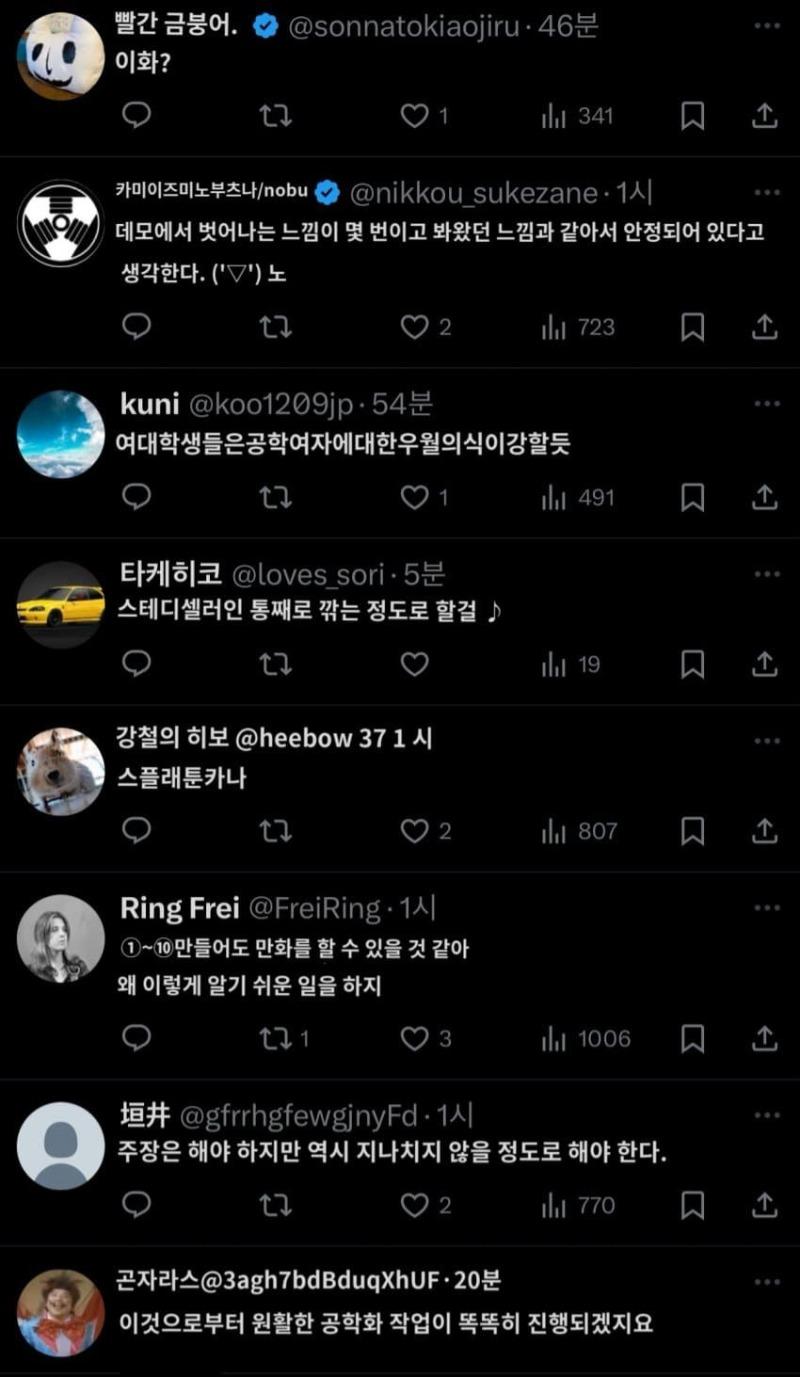
Task: Reply to nobu's comment
Action: (x=137, y=327)
